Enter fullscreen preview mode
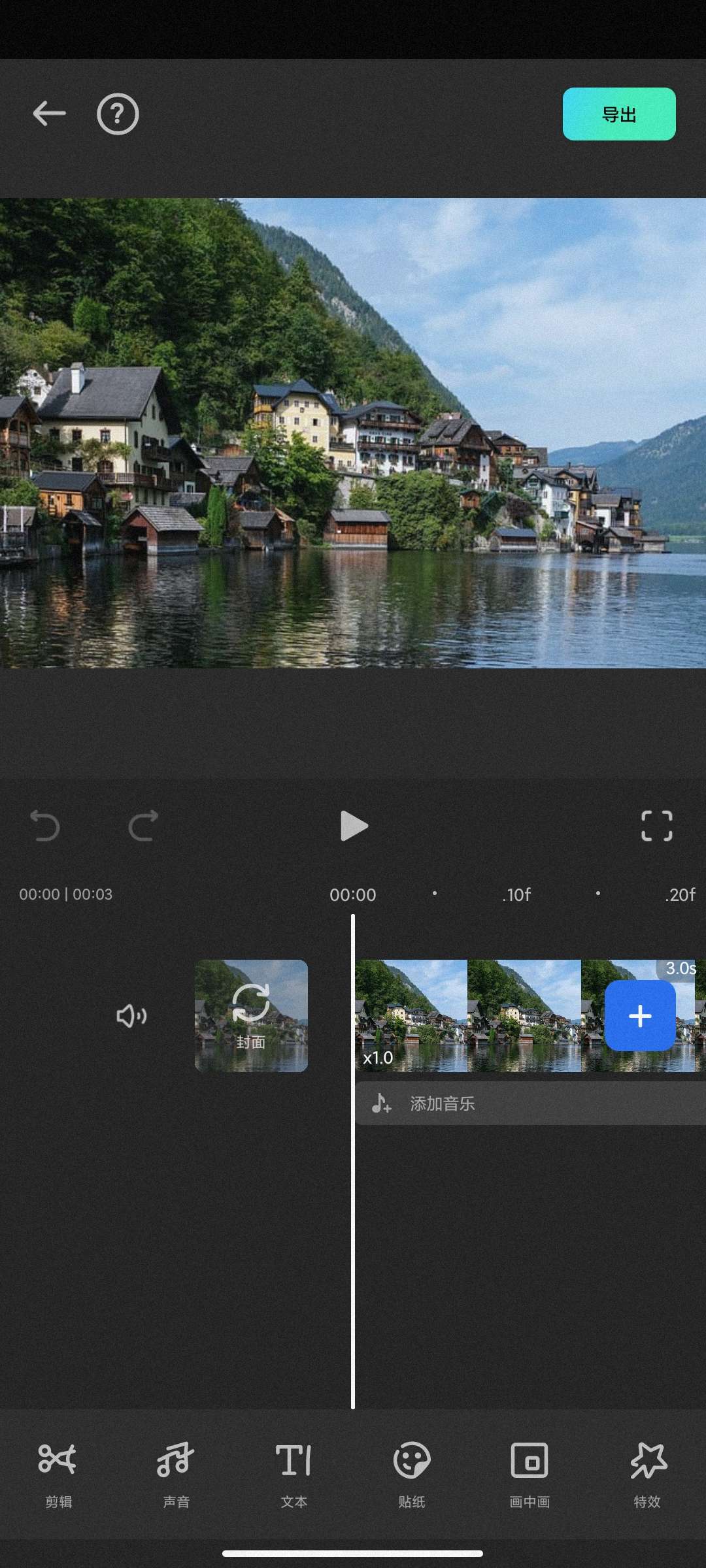 (x=656, y=826)
